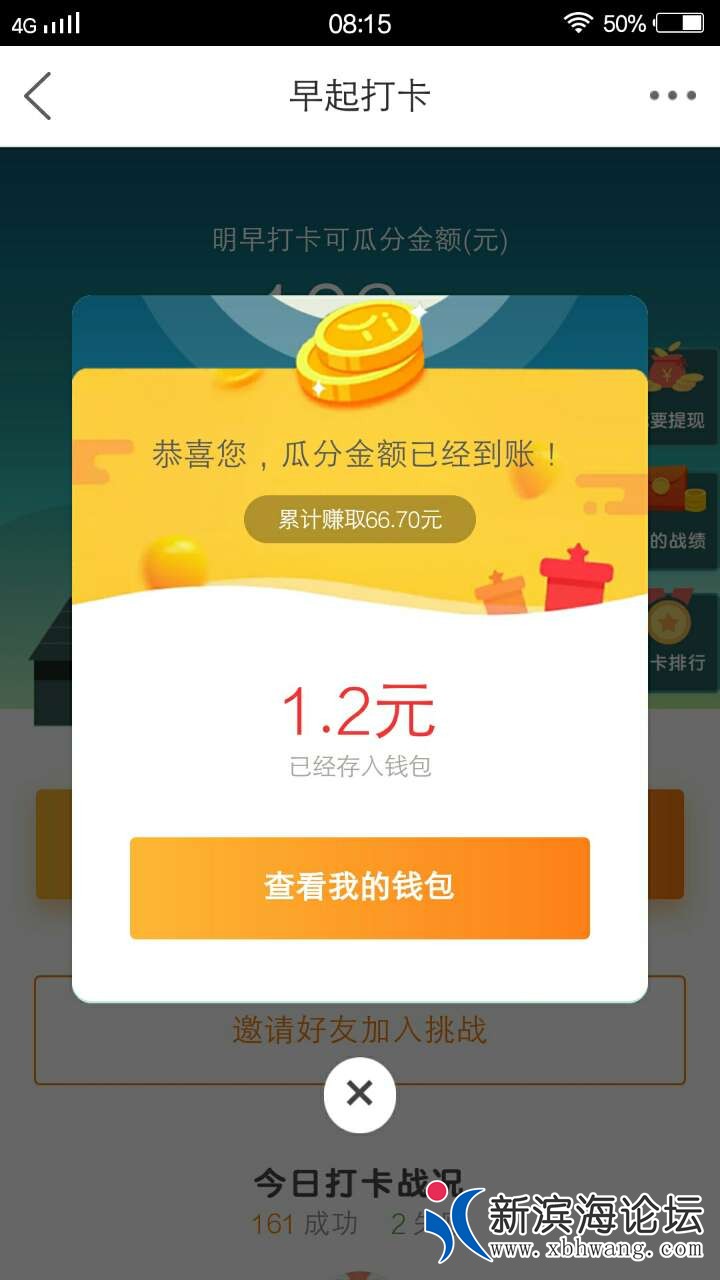Screen dimensions: 720x1280
Task: Dismiss the reward popup with X
Action: click(360, 1094)
